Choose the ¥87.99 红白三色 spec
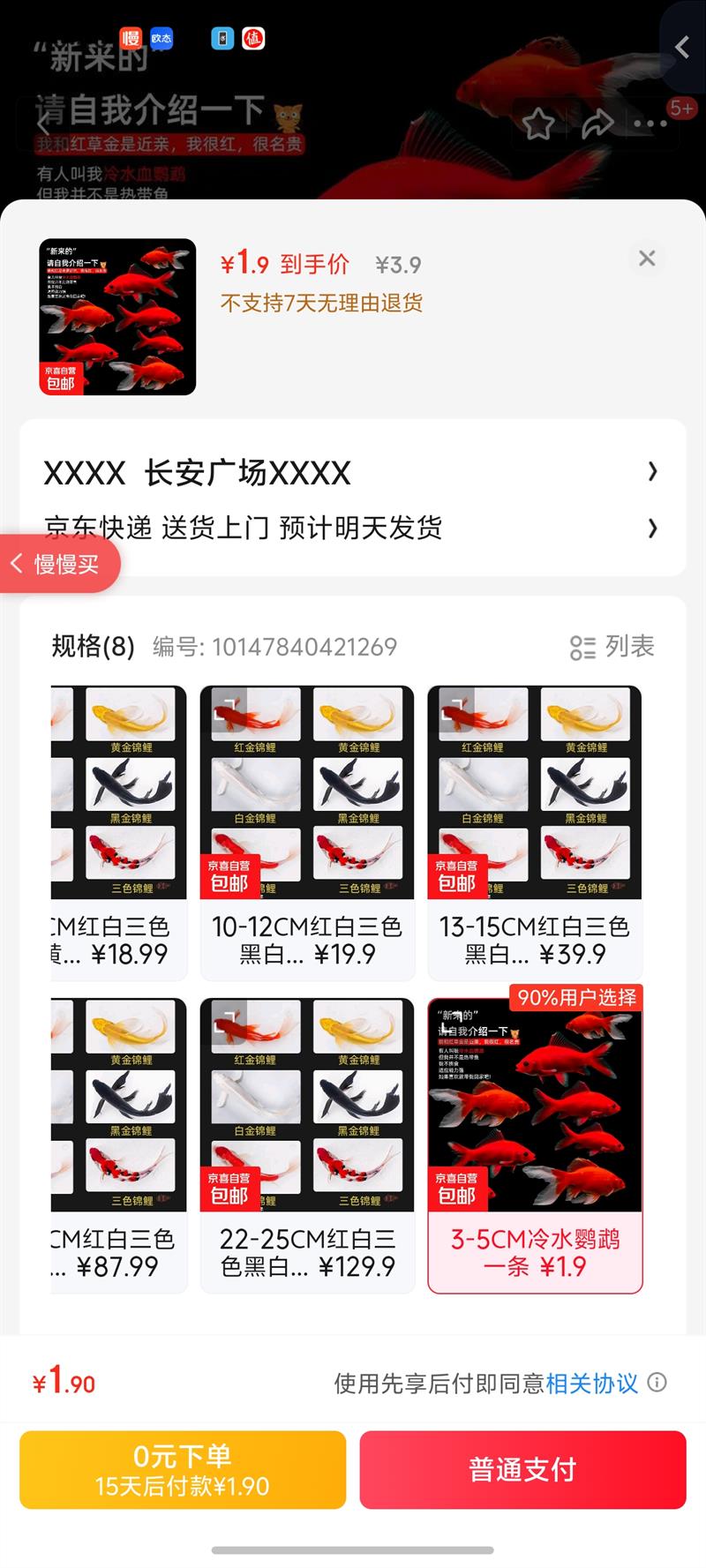 click(119, 1144)
